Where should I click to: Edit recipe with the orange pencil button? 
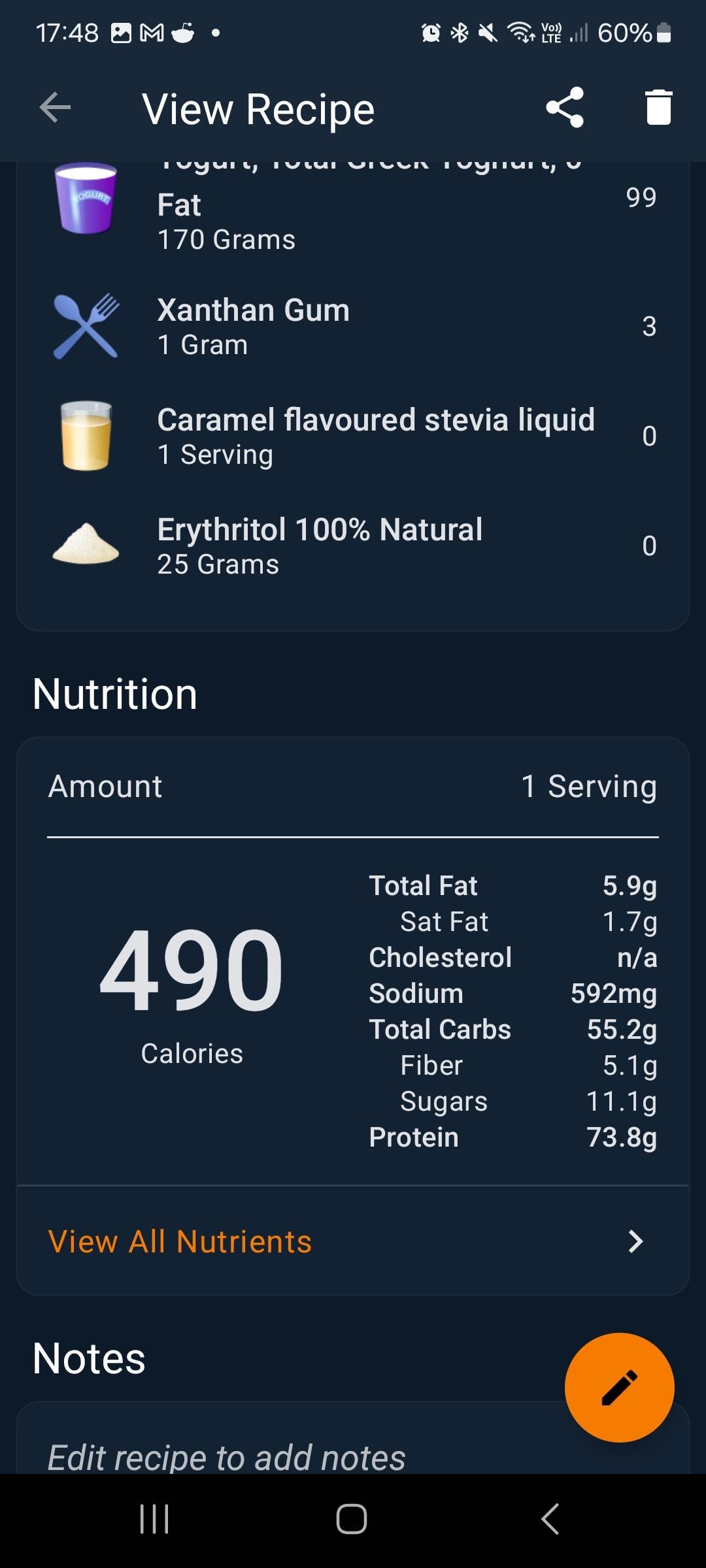coord(619,1387)
